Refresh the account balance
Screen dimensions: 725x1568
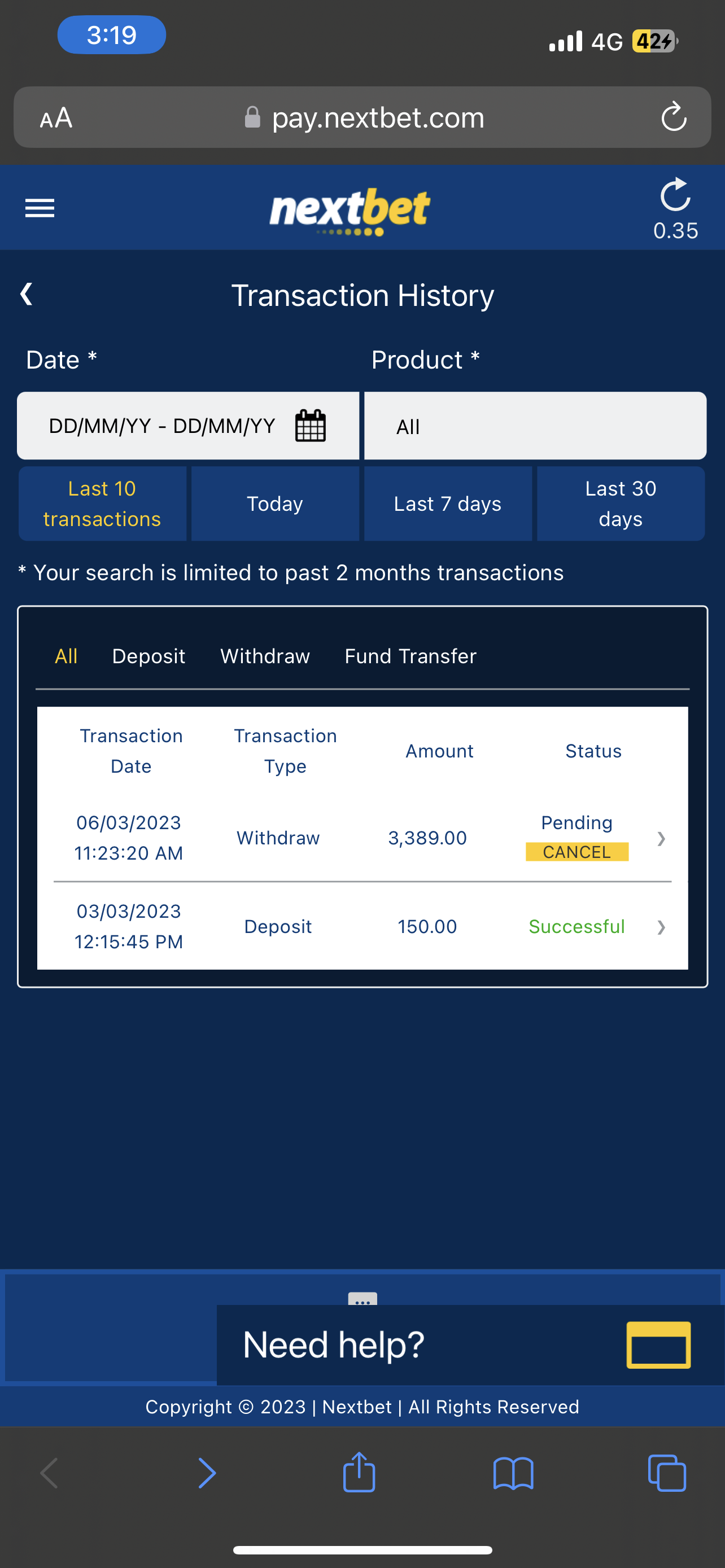(x=675, y=196)
